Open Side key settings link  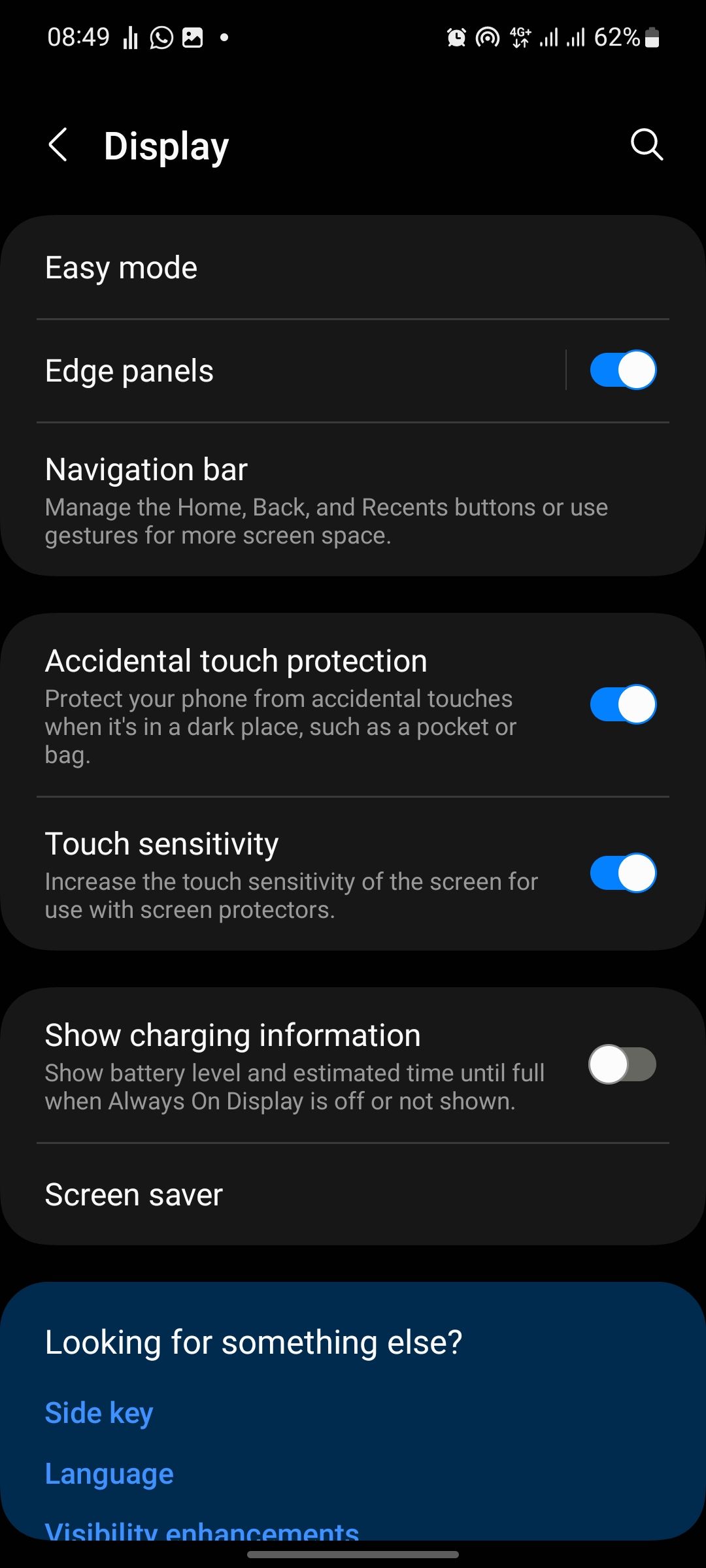98,1411
